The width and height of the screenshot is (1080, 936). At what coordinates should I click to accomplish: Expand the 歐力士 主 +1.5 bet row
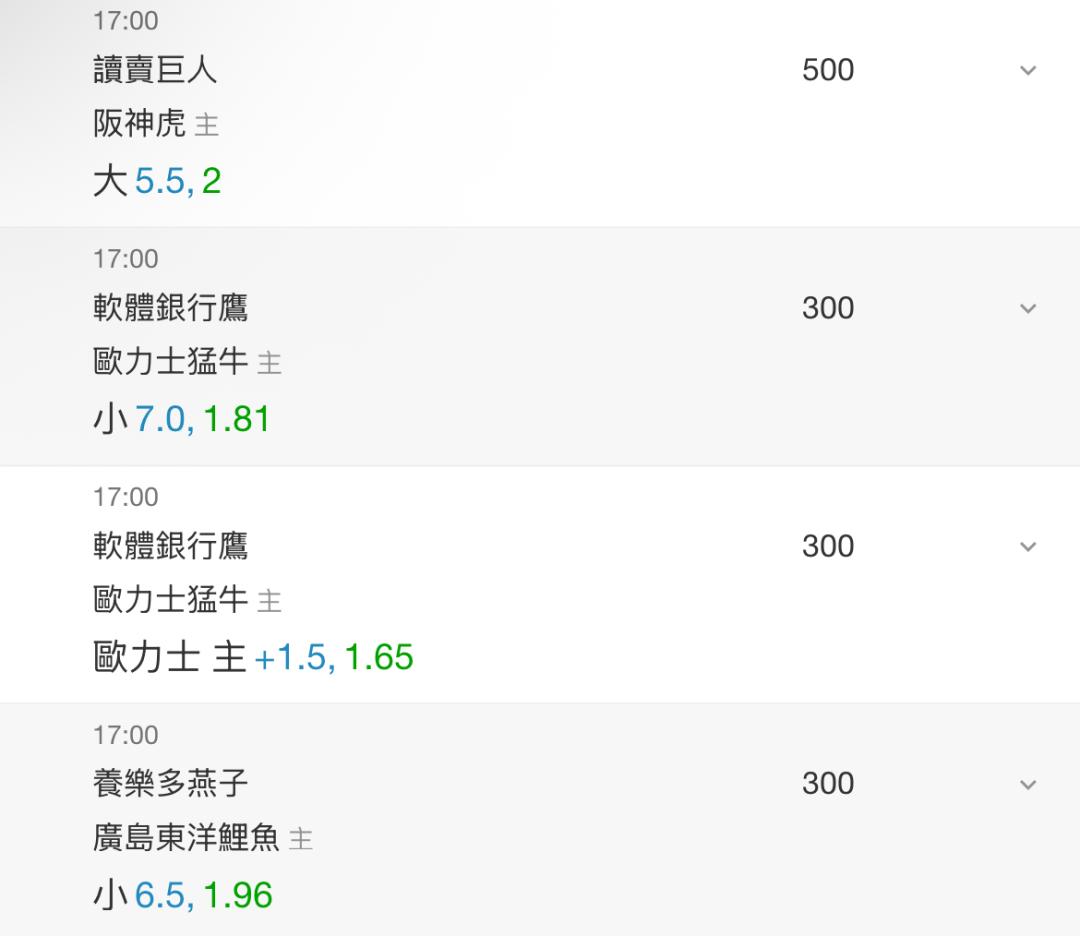[x=1028, y=547]
